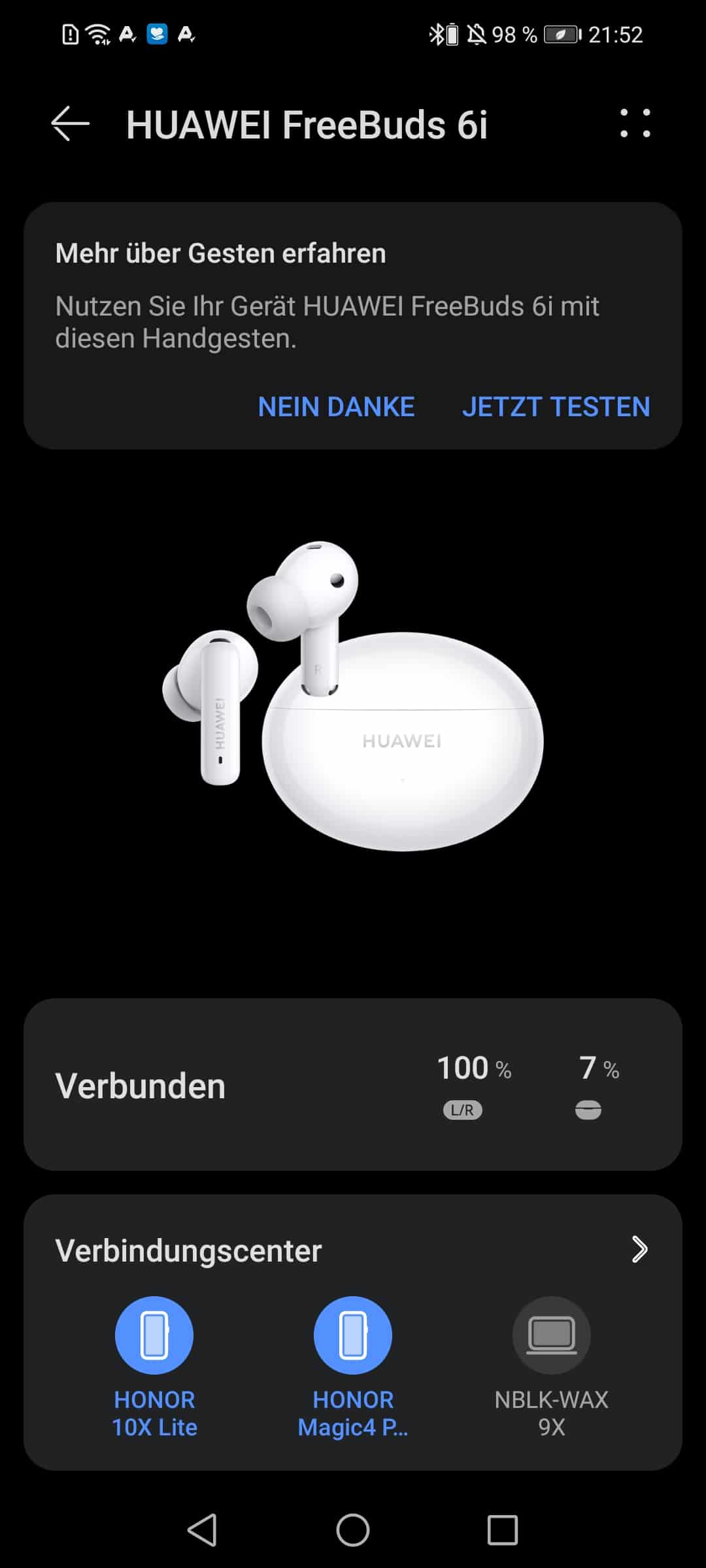Open recent apps from the navigation bar
The height and width of the screenshot is (1568, 706).
coord(502,1530)
